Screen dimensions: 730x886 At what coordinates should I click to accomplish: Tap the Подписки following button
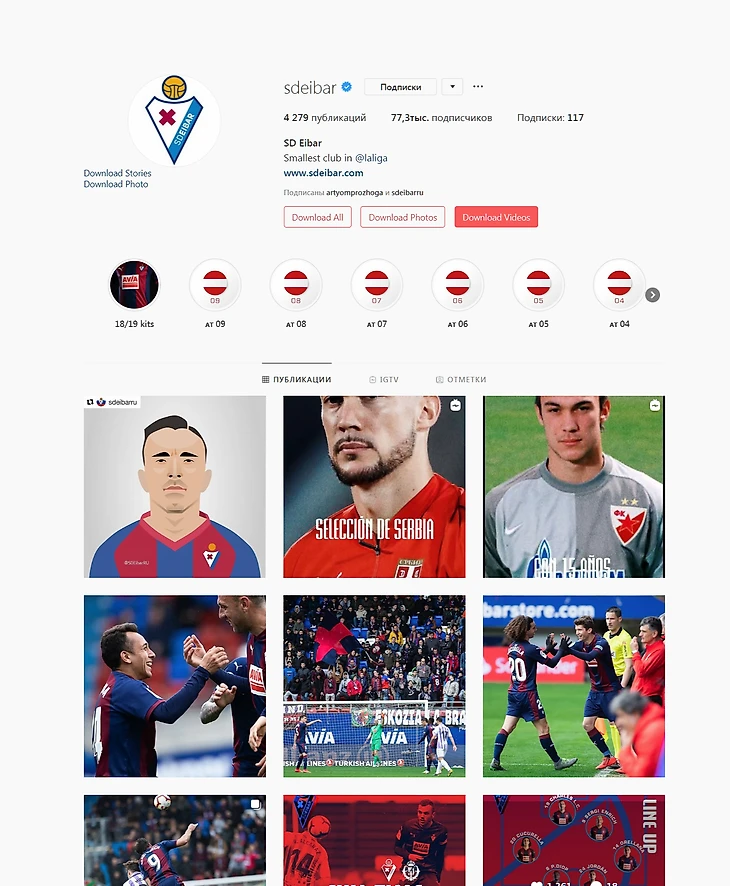(x=400, y=87)
